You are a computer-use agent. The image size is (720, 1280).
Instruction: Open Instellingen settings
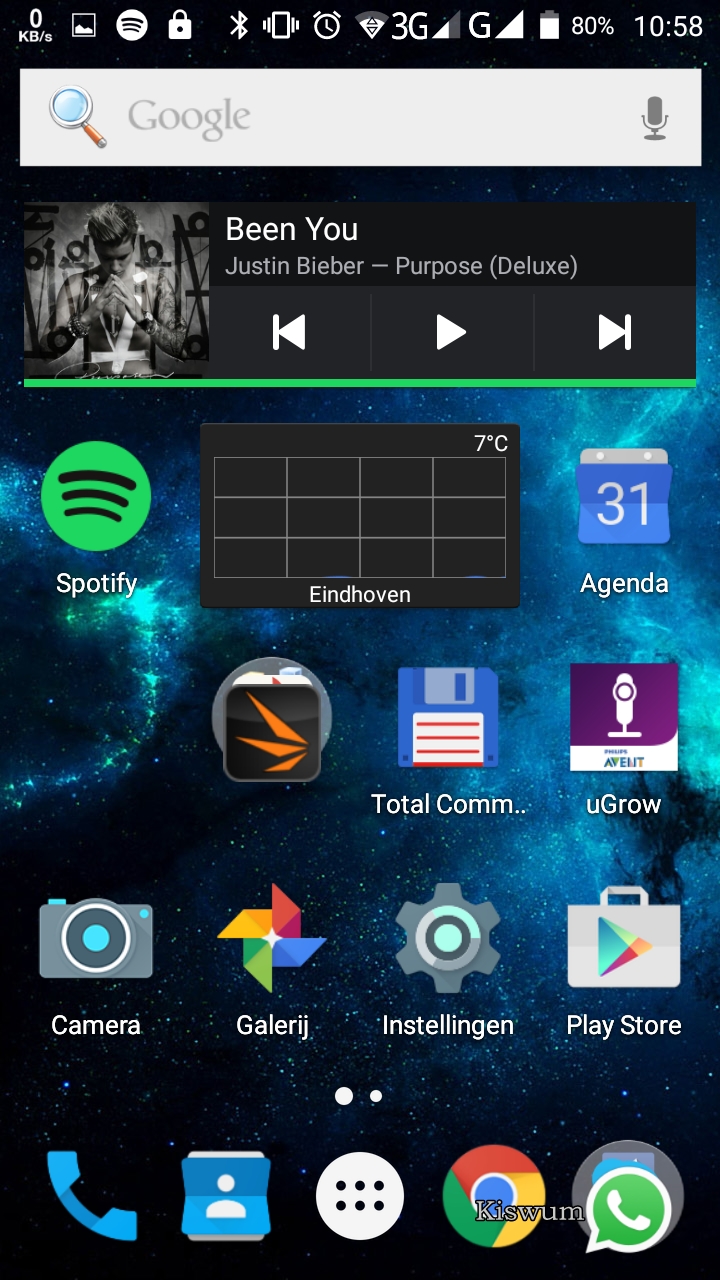(x=448, y=962)
